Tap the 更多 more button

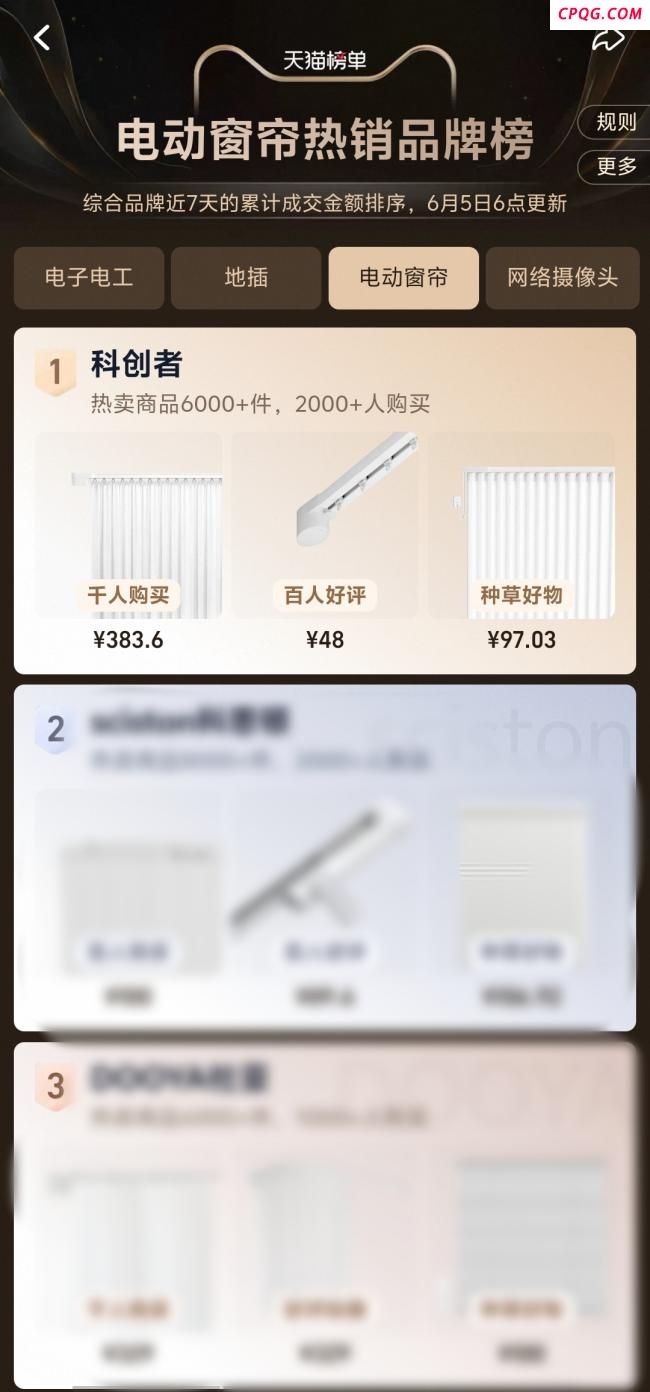point(615,167)
